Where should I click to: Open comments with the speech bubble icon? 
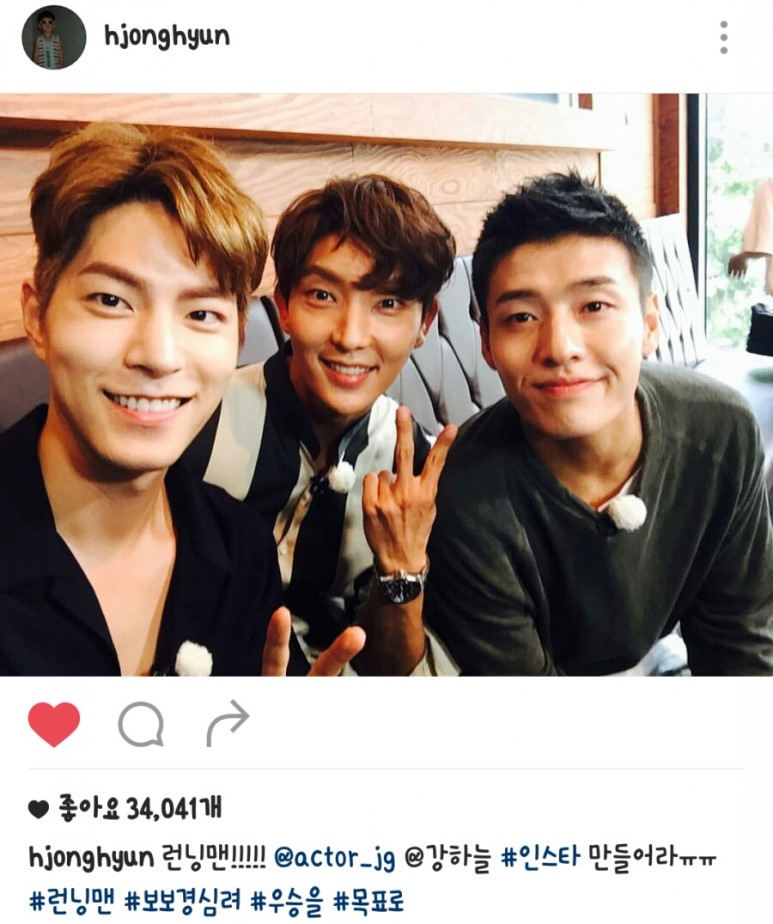[x=141, y=724]
